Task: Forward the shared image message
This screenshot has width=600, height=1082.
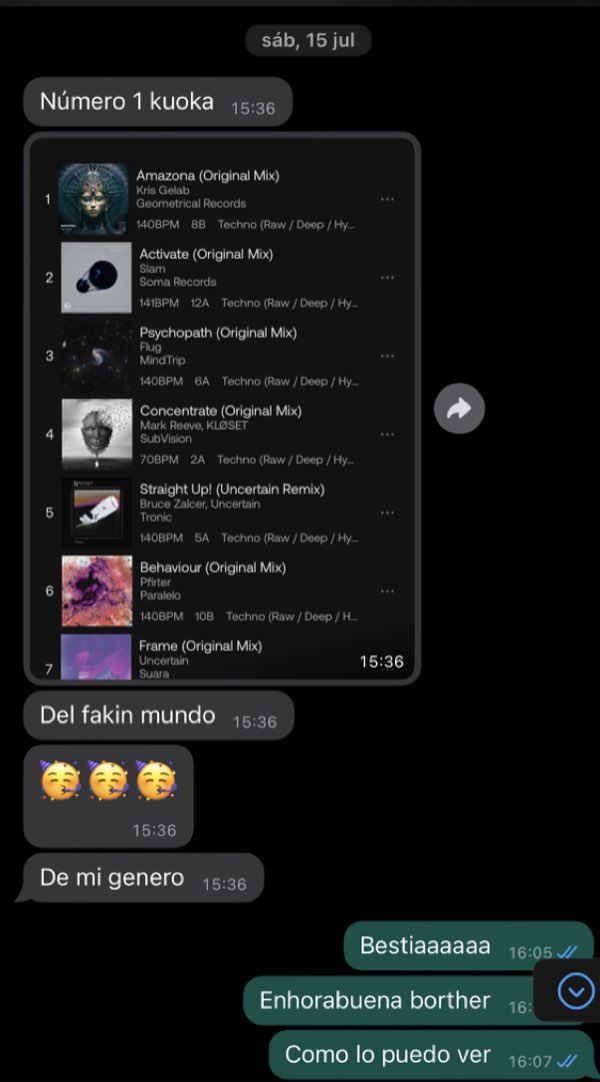Action: tap(459, 408)
